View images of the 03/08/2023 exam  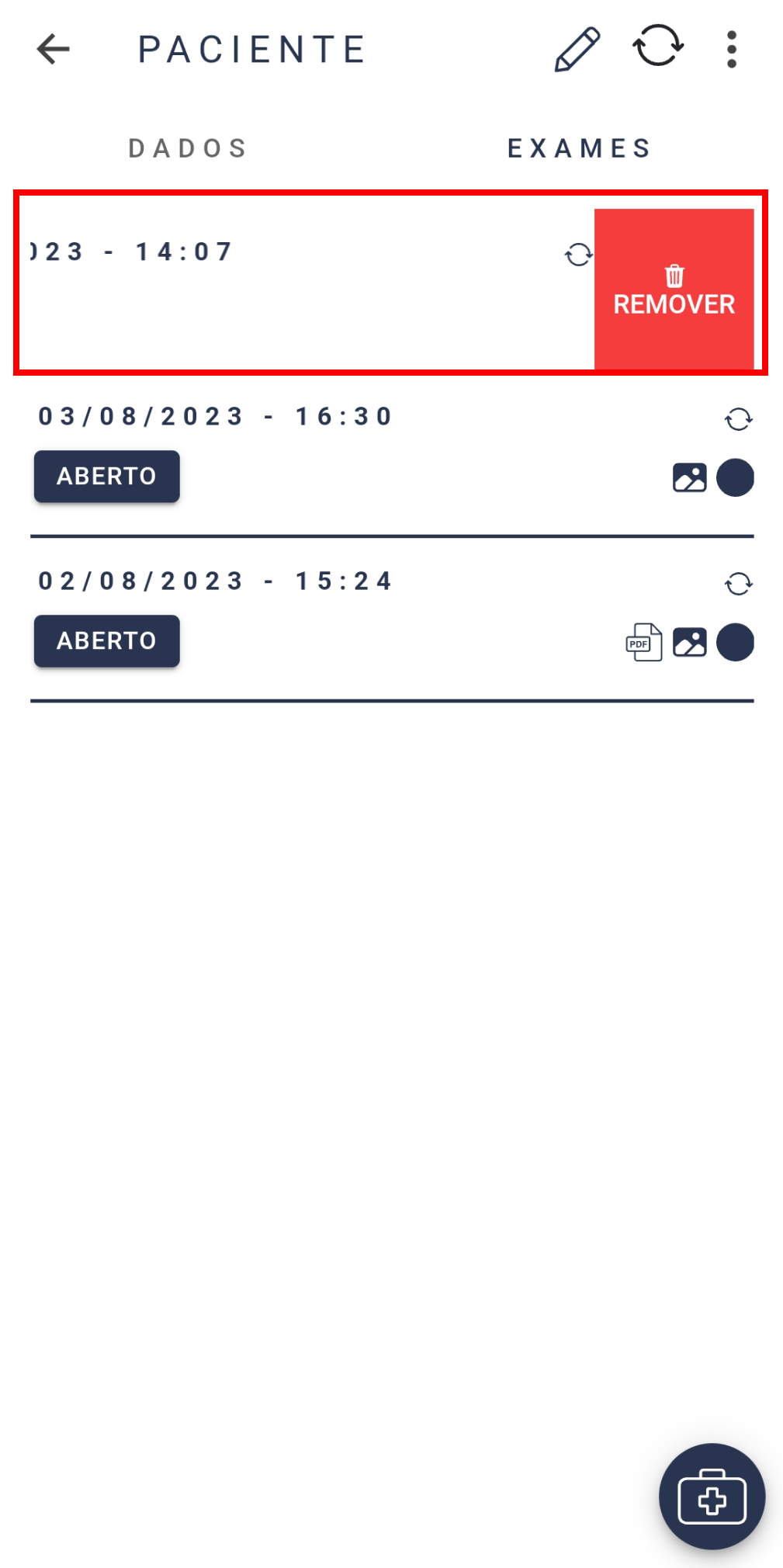coord(689,478)
